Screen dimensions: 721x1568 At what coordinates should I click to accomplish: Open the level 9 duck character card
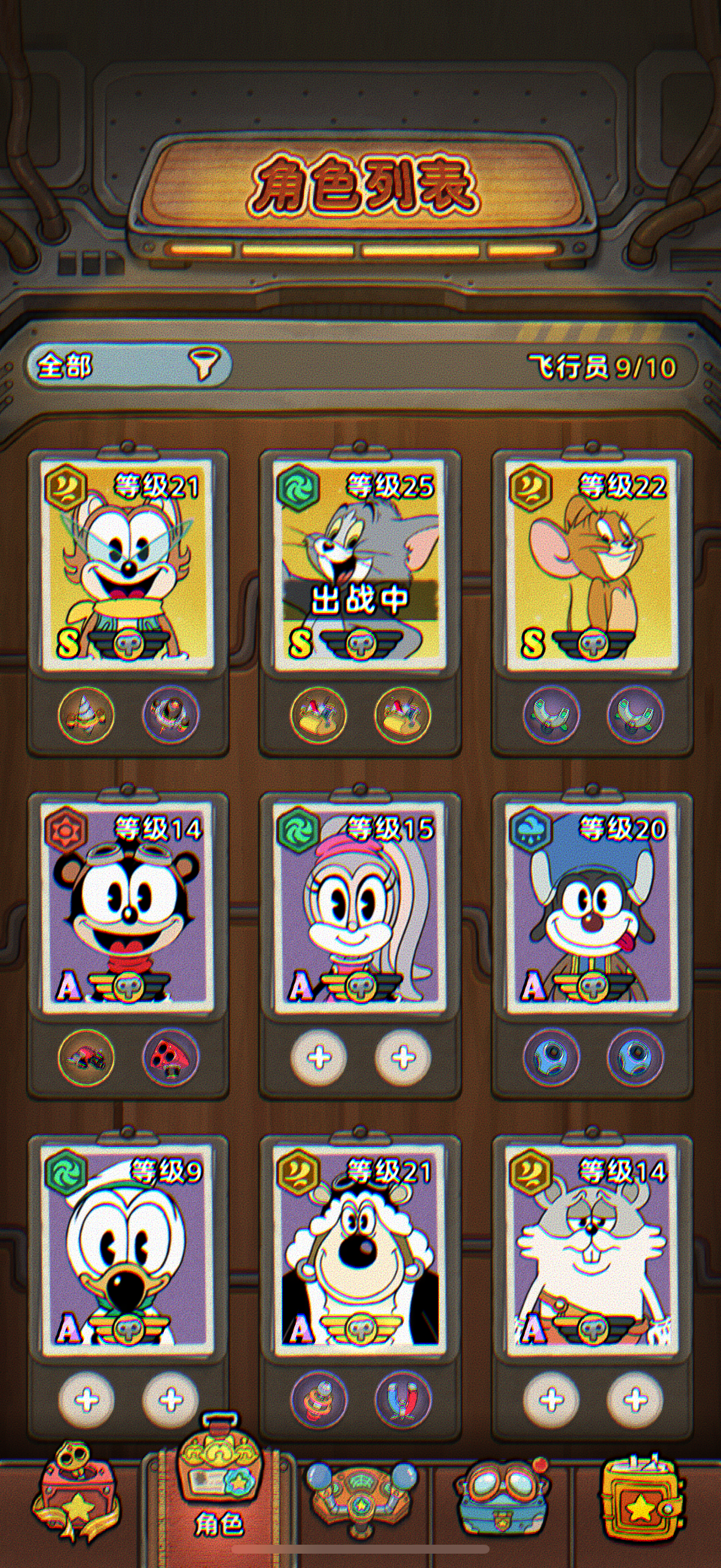(x=128, y=1249)
